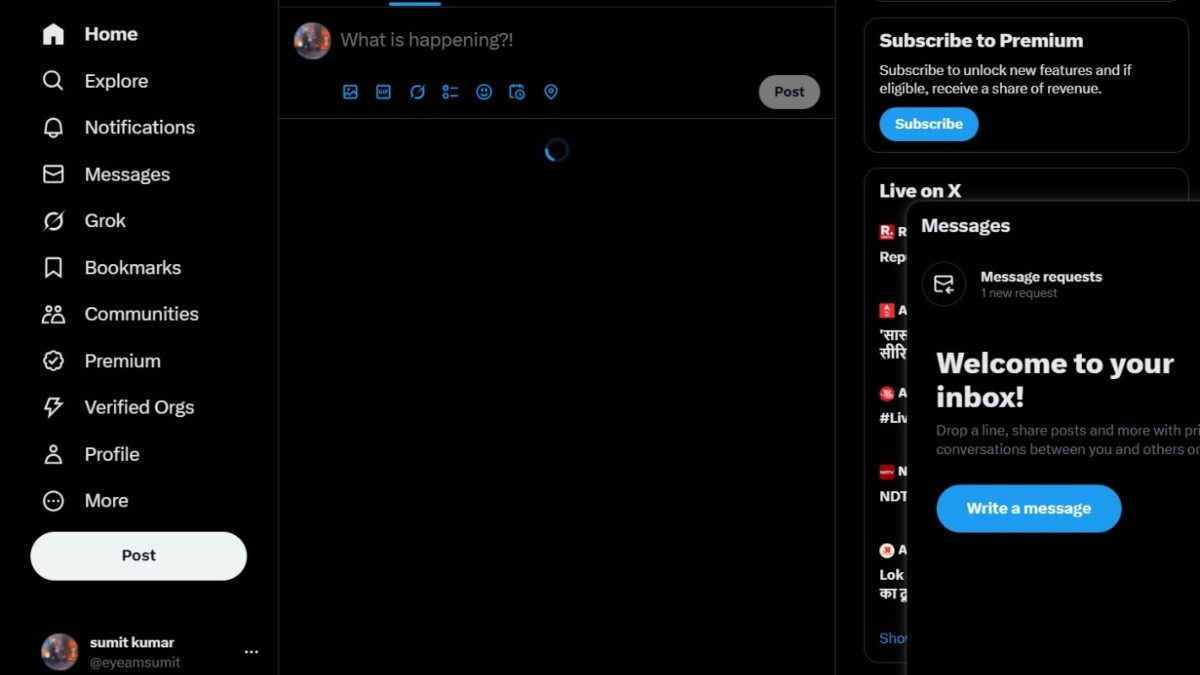Subscribe to Premium
Viewport: 1200px width, 675px height.
coord(928,124)
